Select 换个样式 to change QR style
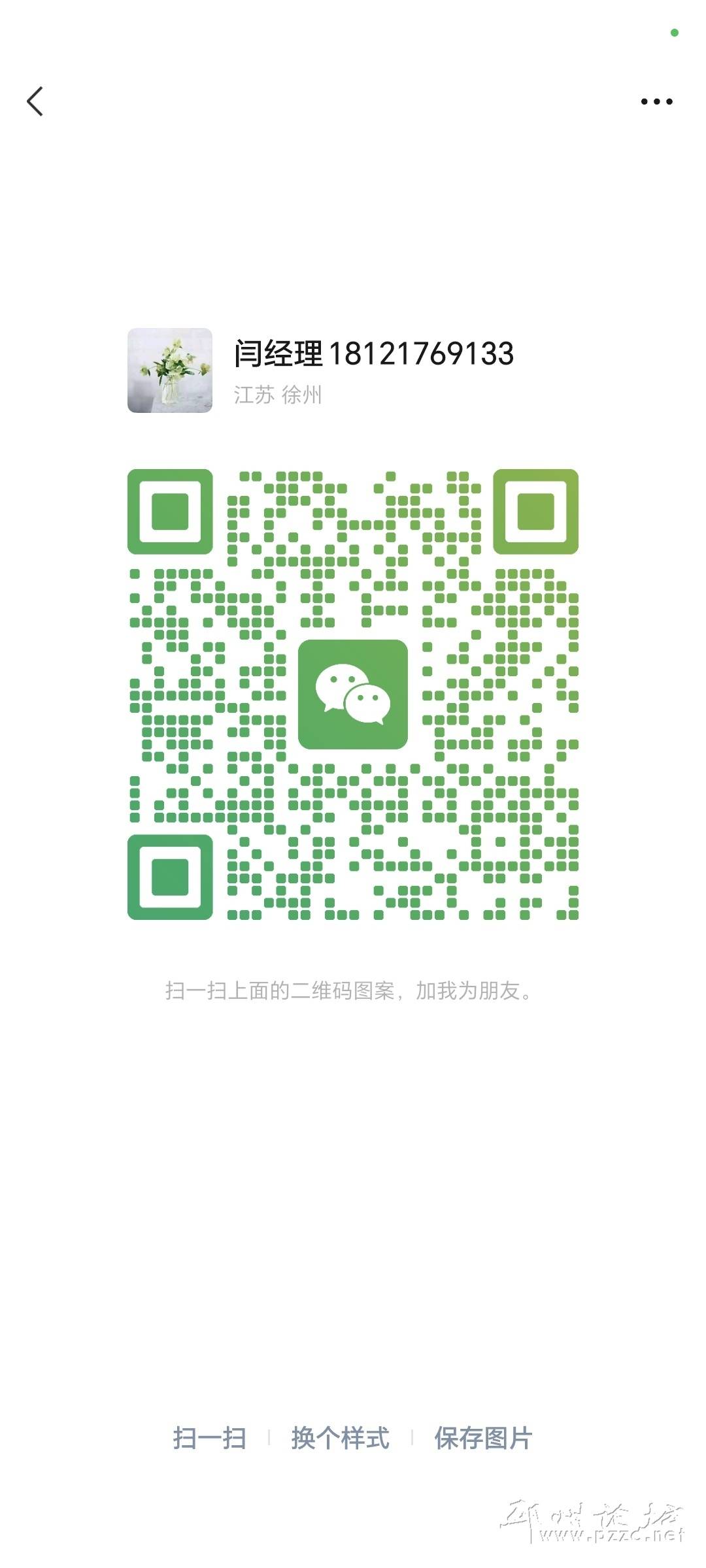 pyautogui.click(x=340, y=1438)
